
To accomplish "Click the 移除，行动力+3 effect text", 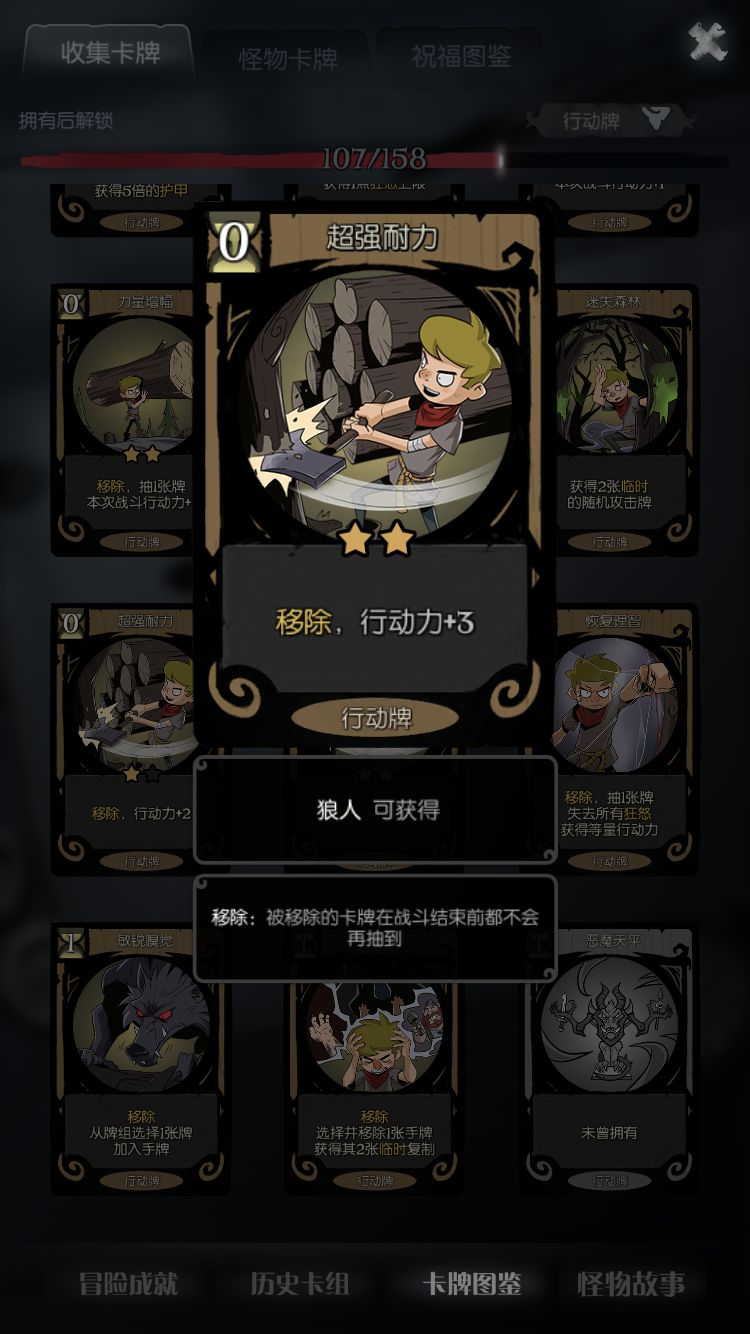I will click(375, 620).
